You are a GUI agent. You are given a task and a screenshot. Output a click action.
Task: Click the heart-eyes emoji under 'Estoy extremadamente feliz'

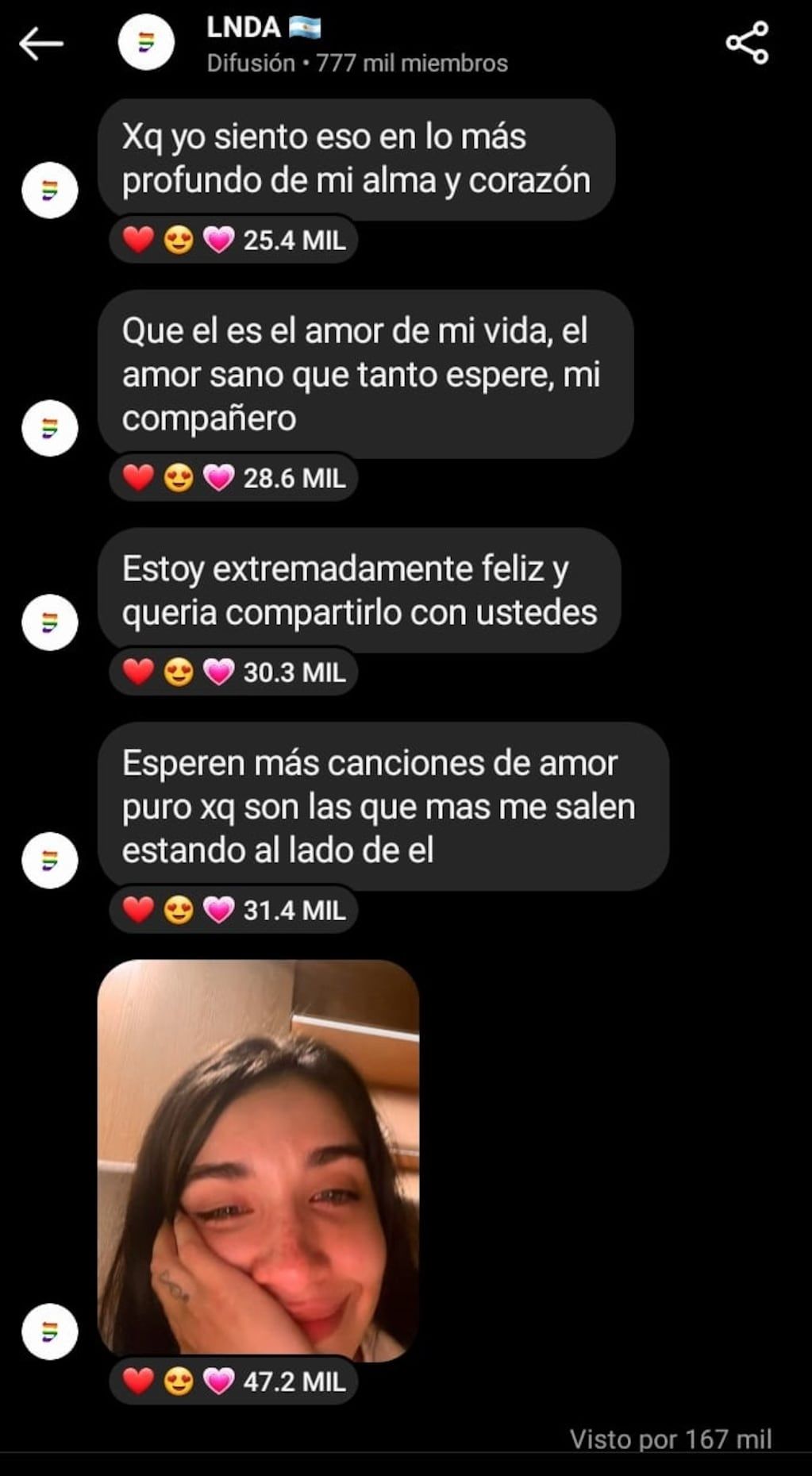click(x=176, y=673)
